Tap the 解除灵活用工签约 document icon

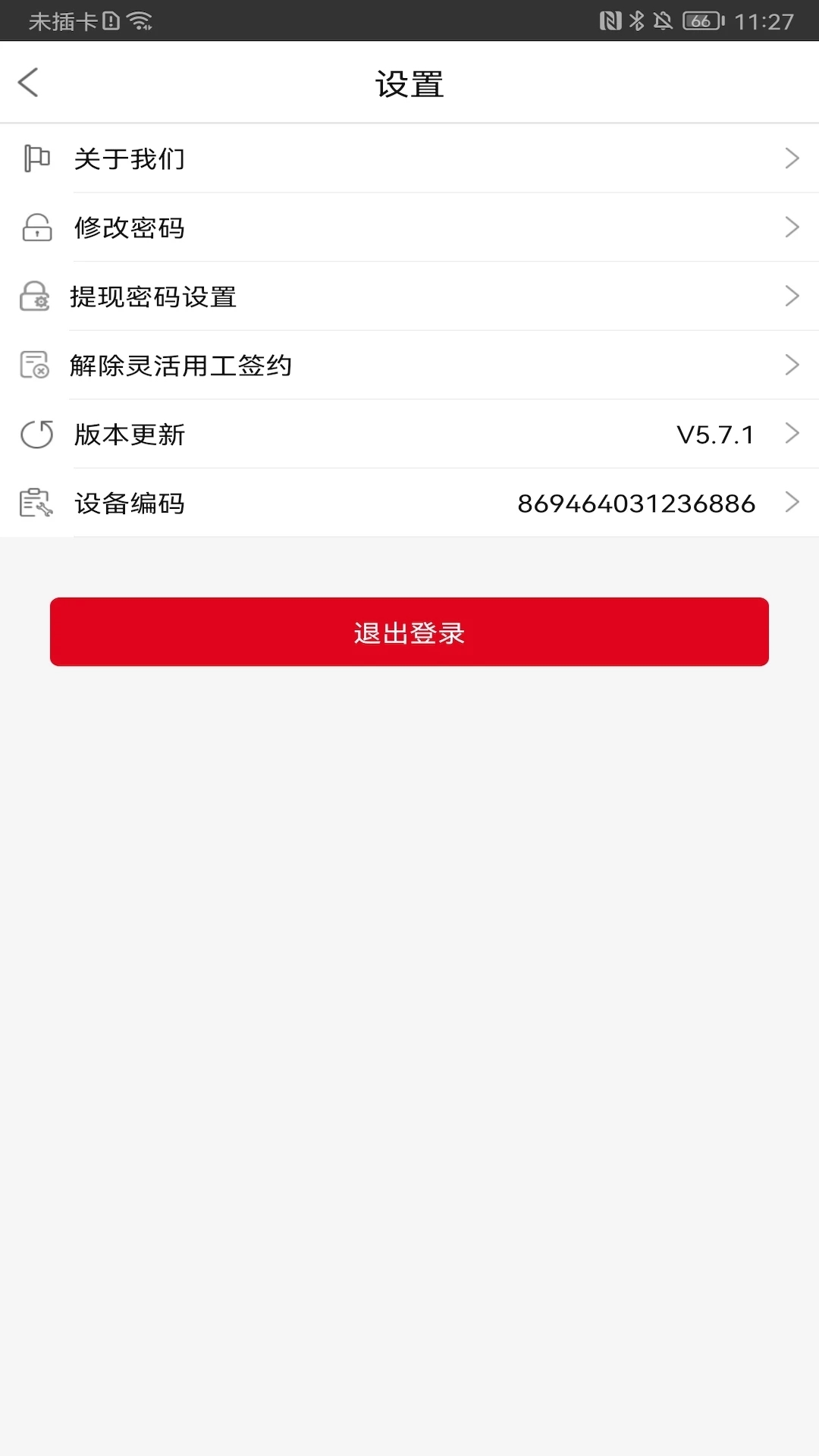(36, 366)
